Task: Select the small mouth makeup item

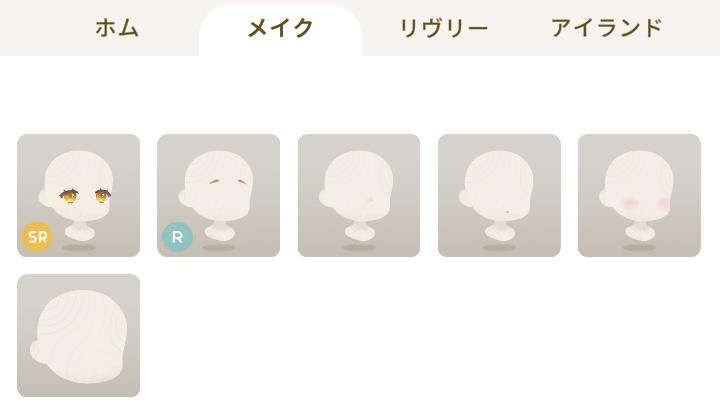Action: coord(499,195)
